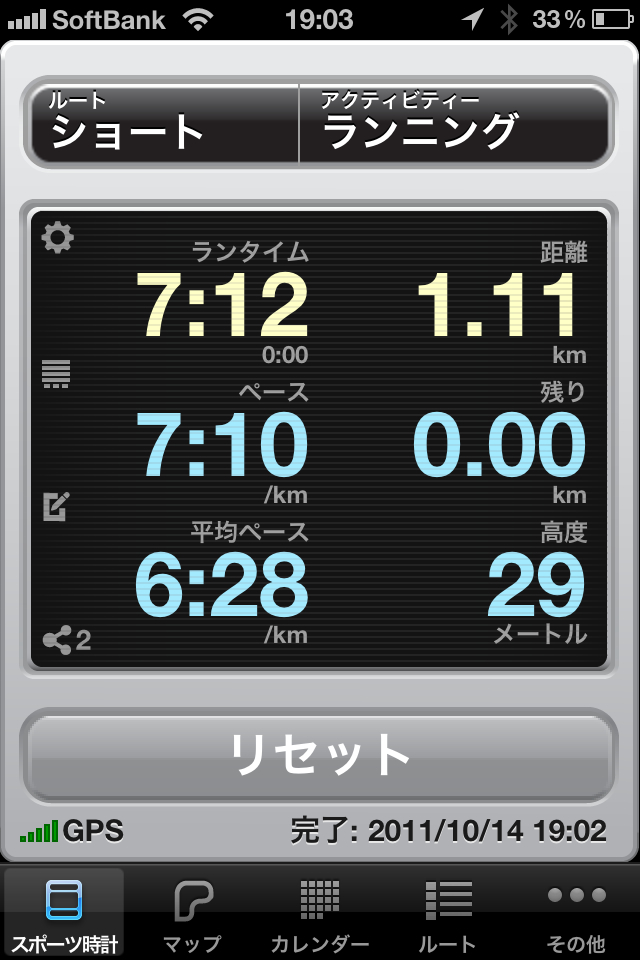The height and width of the screenshot is (960, 640).
Task: Change the アクティビティー from ランニング
Action: [x=455, y=124]
